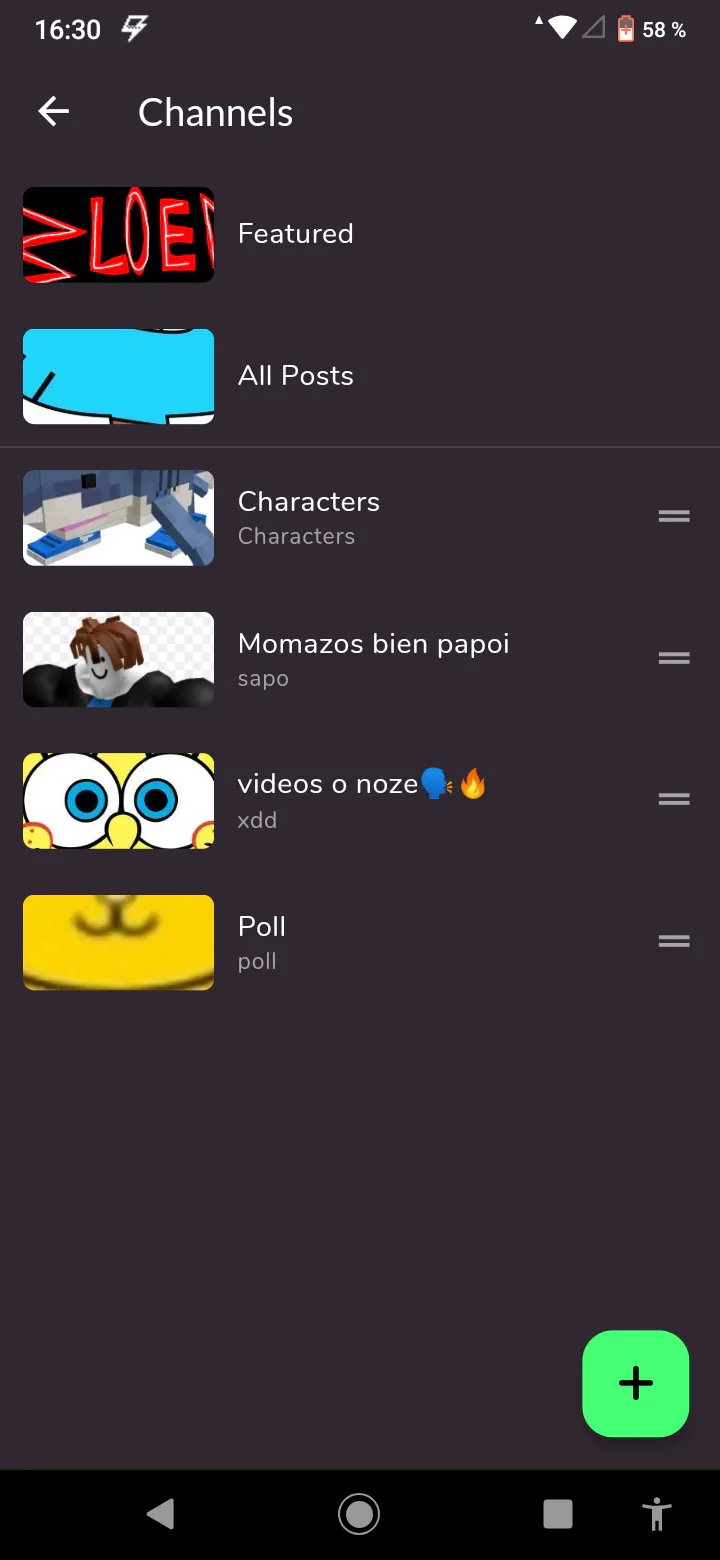Tap the reorder handle beside Poll
Screen dimensions: 720x1560
coord(674,941)
